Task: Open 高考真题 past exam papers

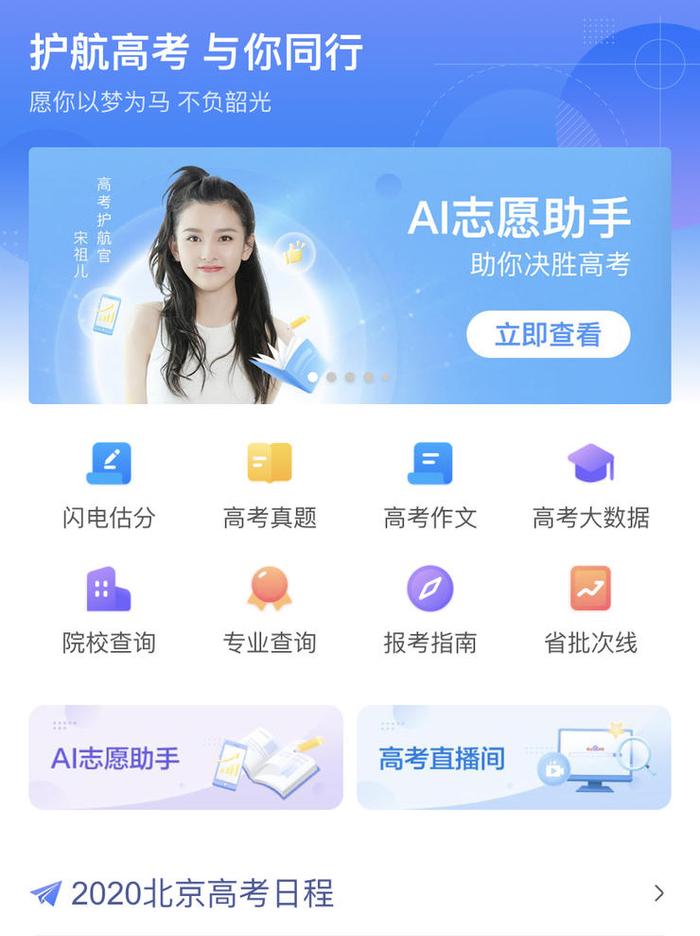Action: click(x=269, y=485)
